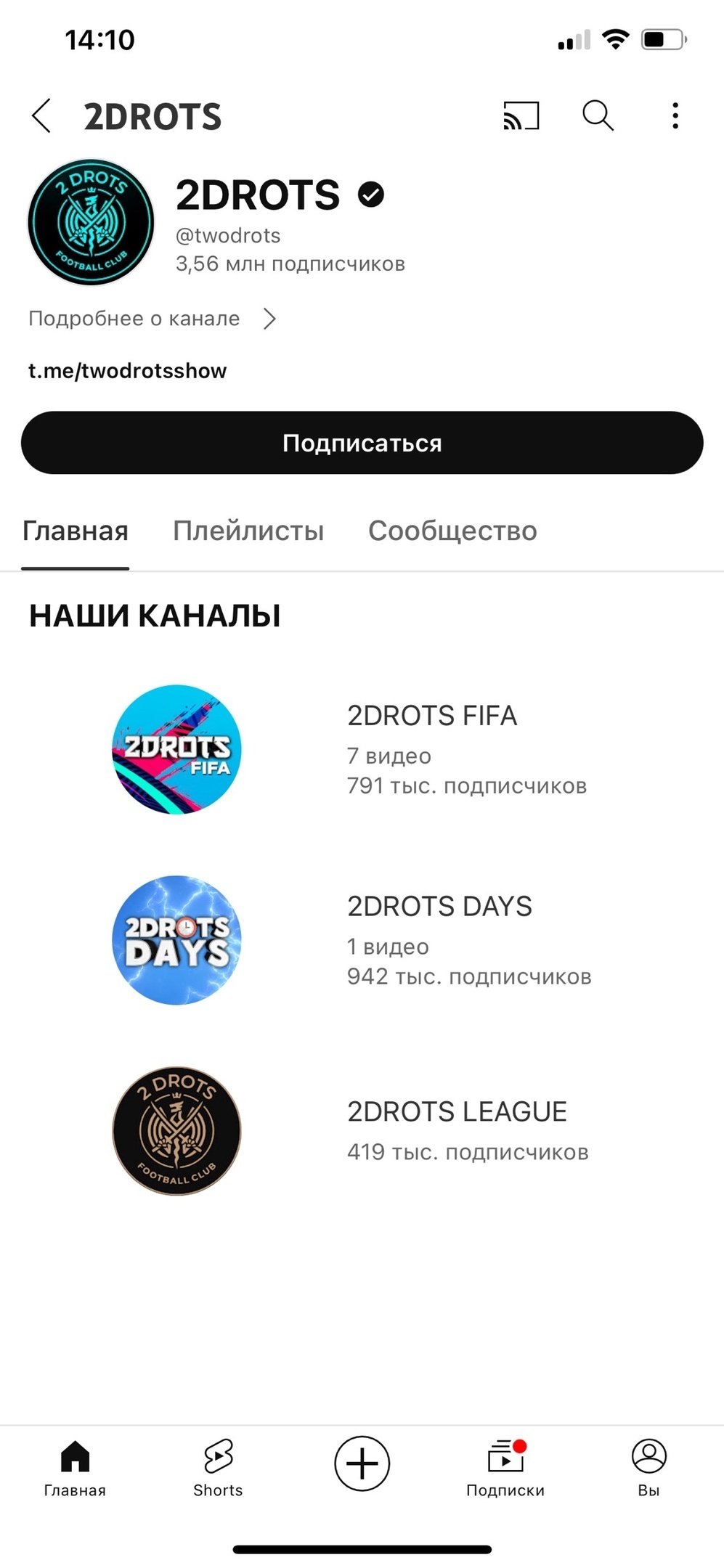Open the three-dot overflow menu
Screen dimensions: 724x1568
point(675,116)
